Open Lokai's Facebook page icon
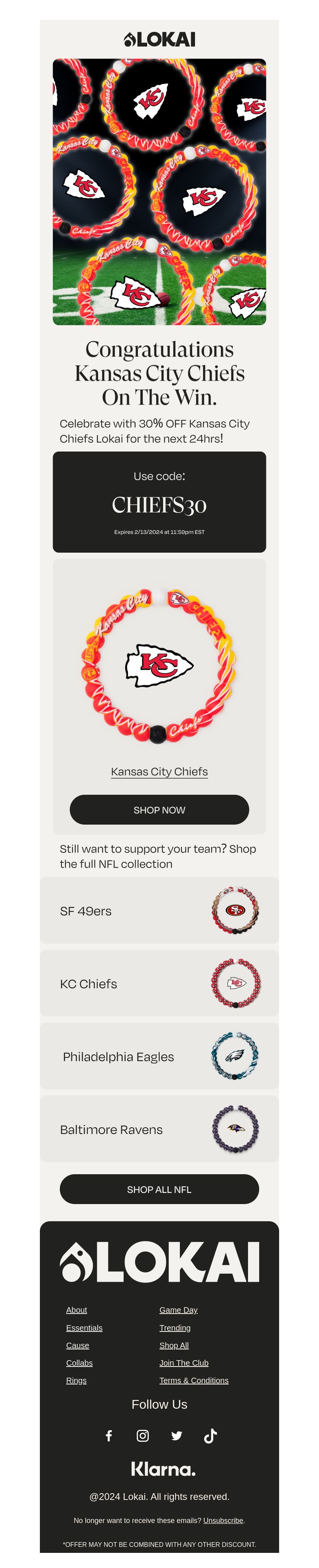 (x=108, y=1436)
